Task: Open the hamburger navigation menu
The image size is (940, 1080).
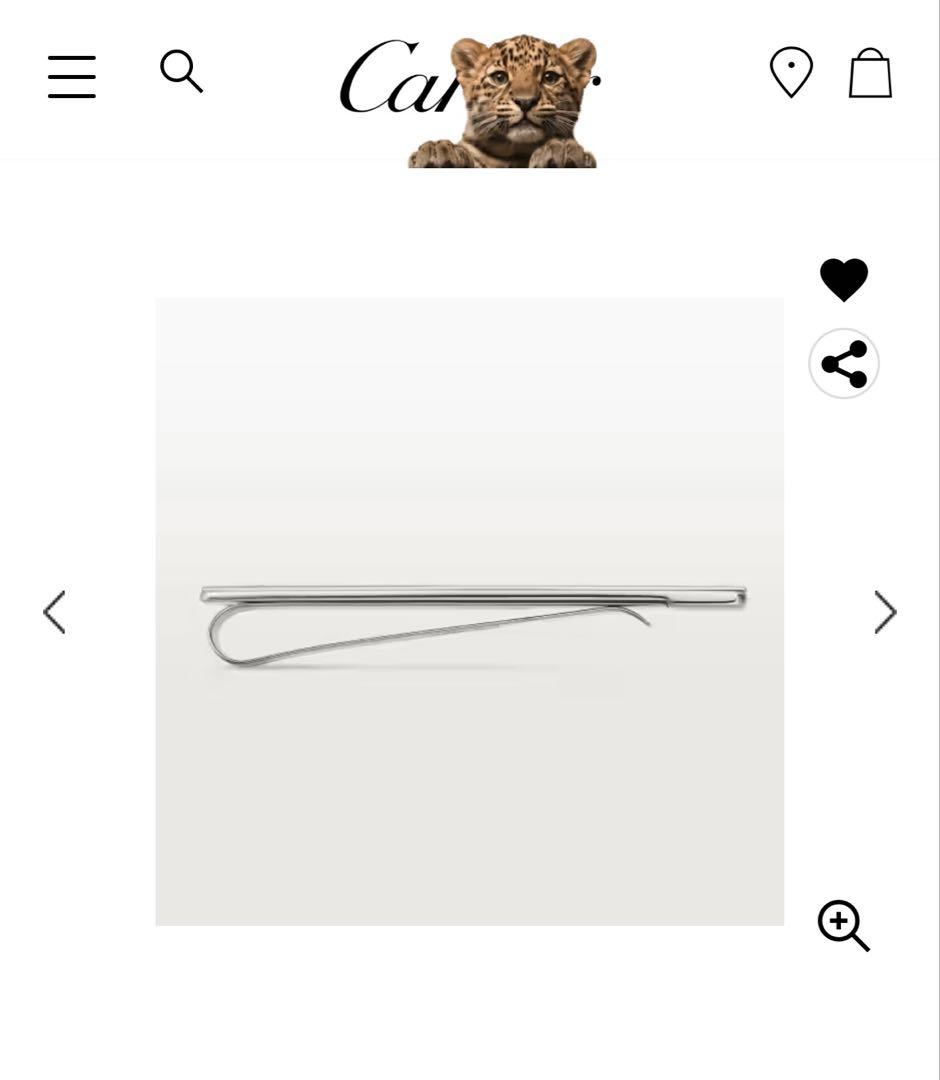Action: [x=72, y=76]
